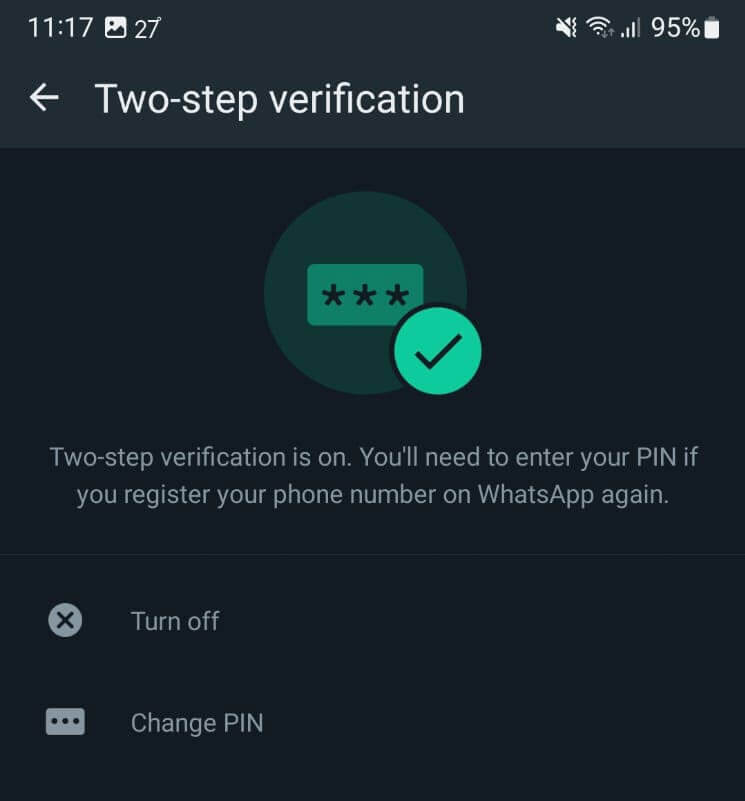Screen dimensions: 745x801
Task: Go back from Two-step verification
Action: coord(44,98)
